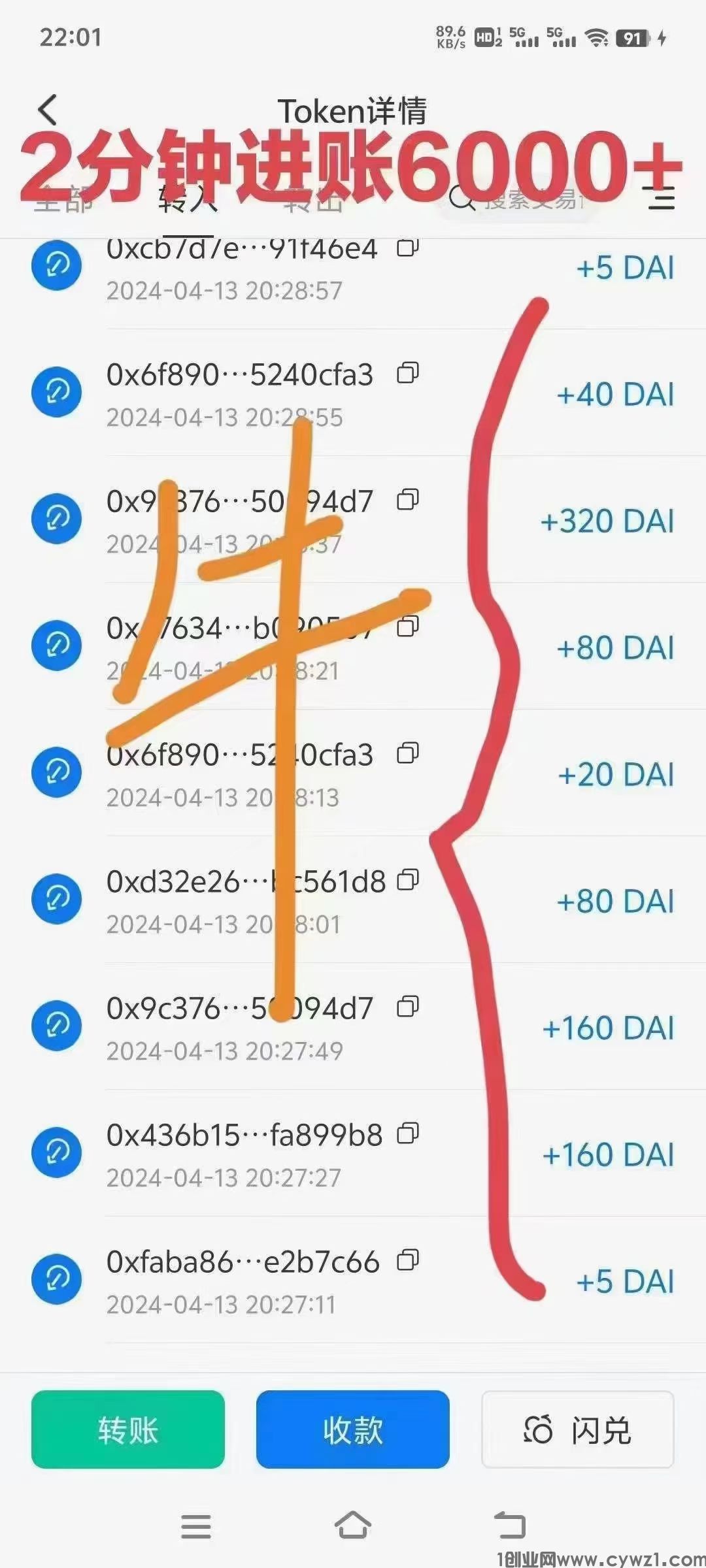
Task: Go back from Token details
Action: [48, 110]
